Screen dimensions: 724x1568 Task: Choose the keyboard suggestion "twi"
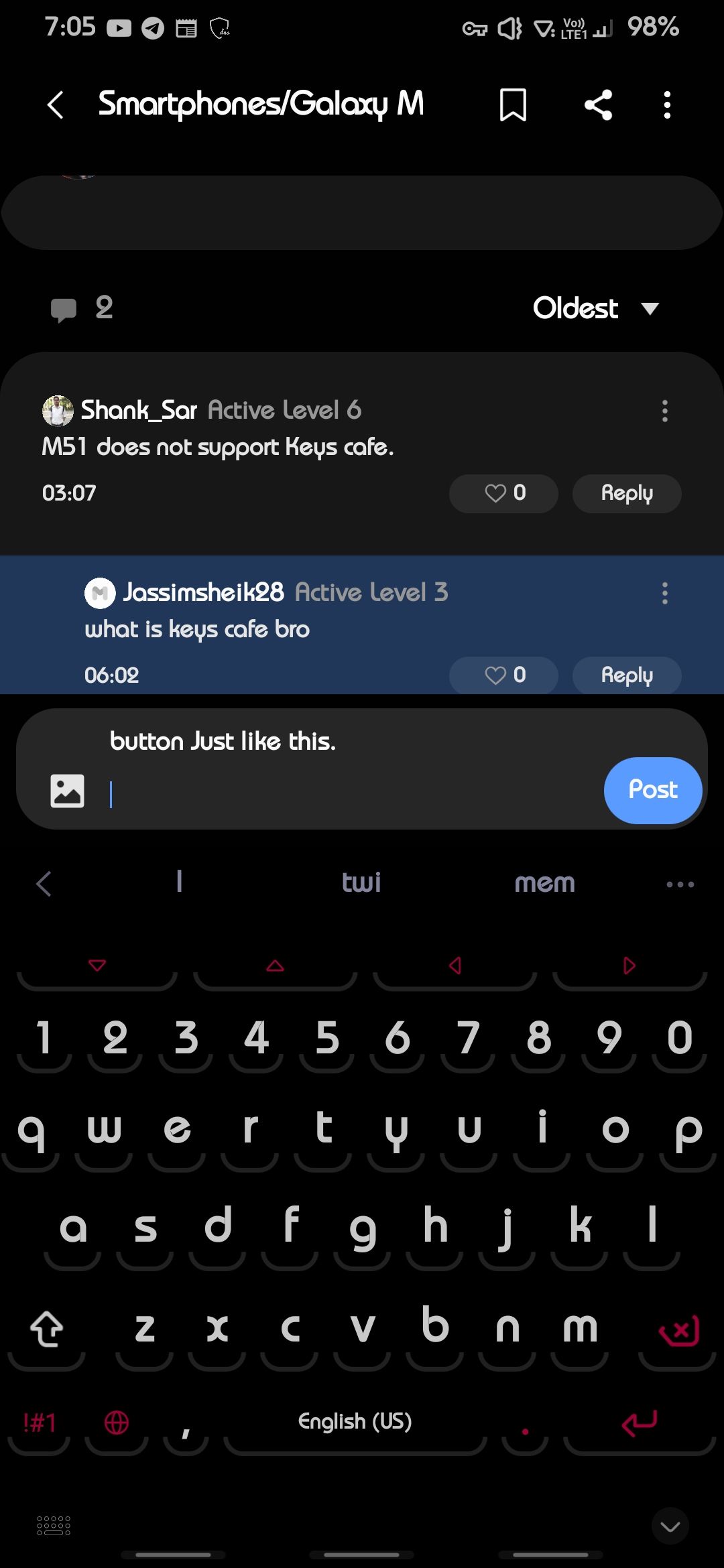pos(361,883)
